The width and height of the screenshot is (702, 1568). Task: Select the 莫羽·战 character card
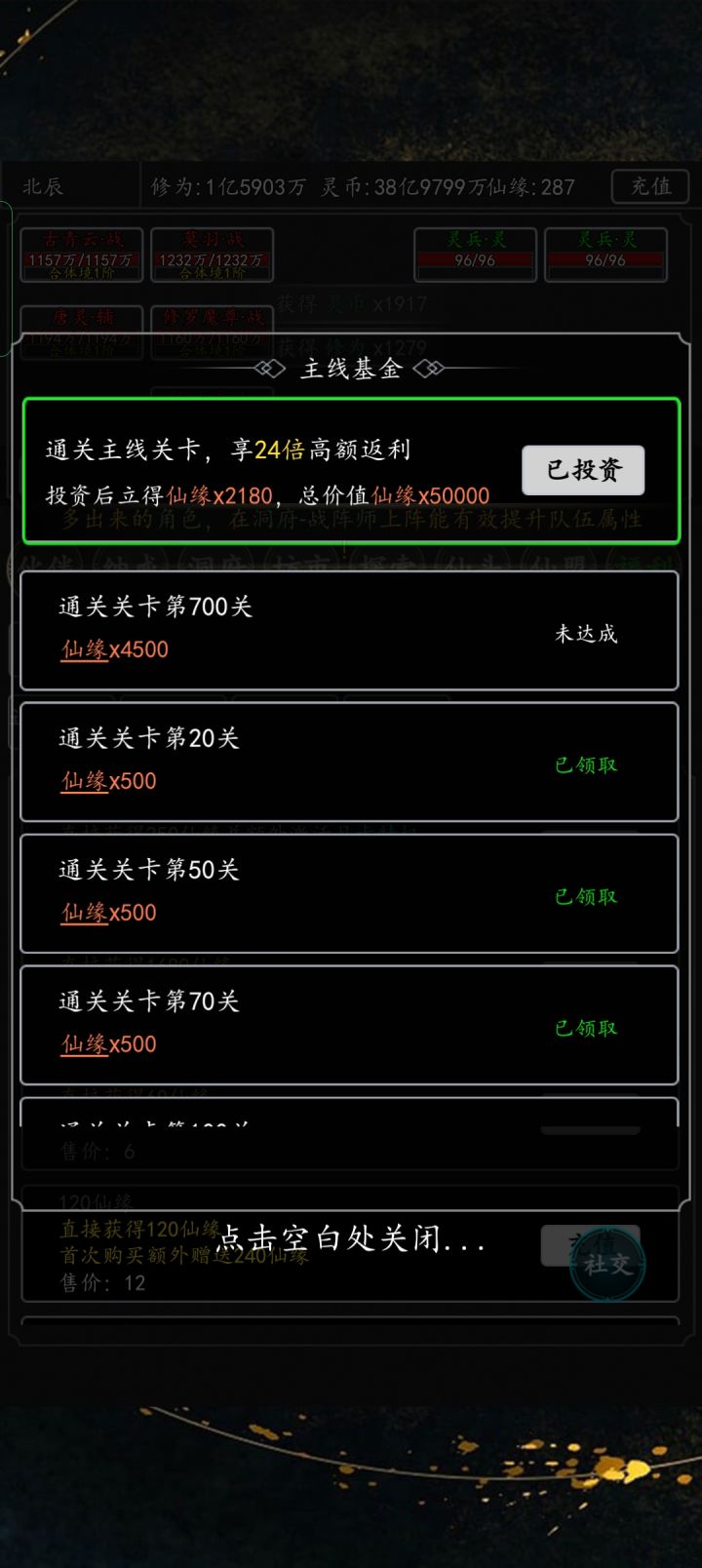(x=211, y=255)
